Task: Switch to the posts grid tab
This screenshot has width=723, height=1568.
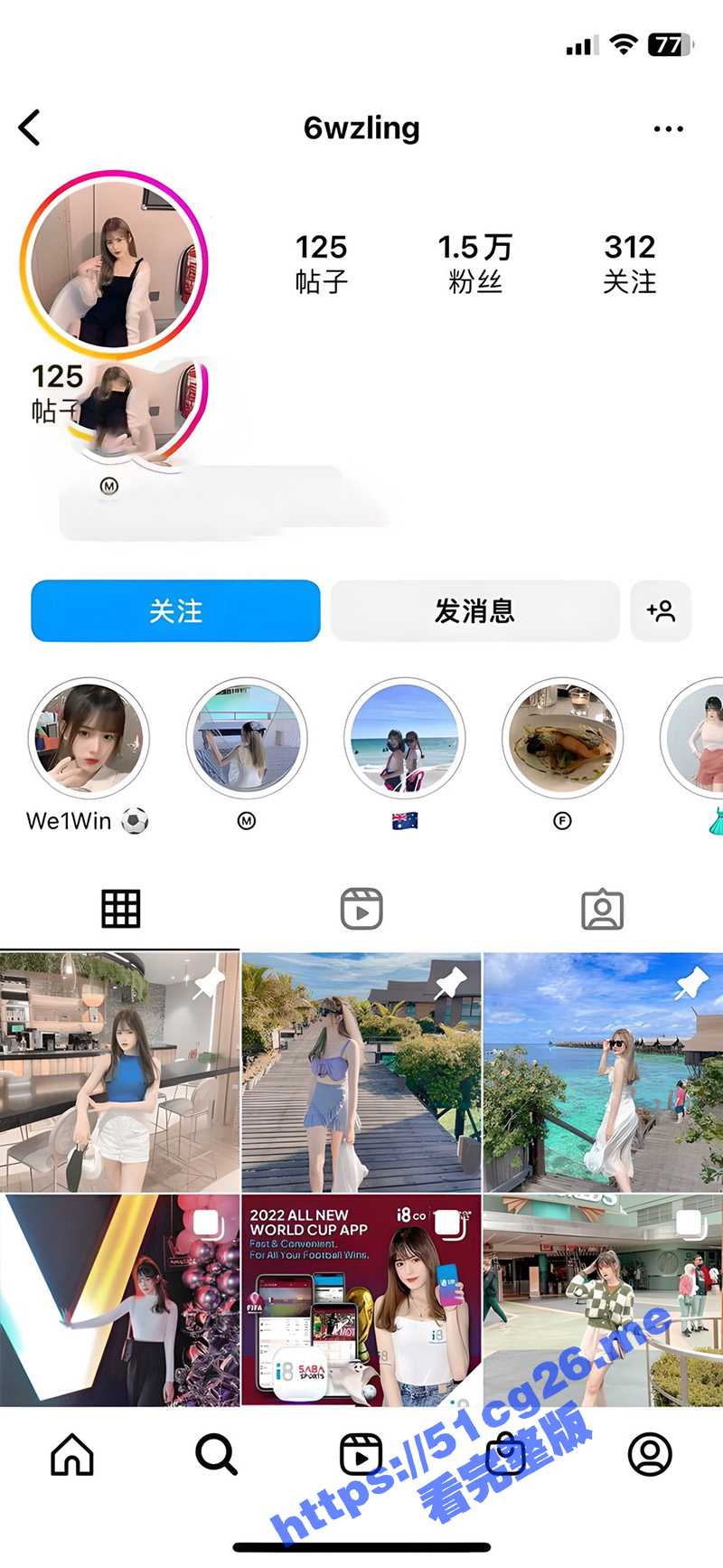Action: (120, 909)
